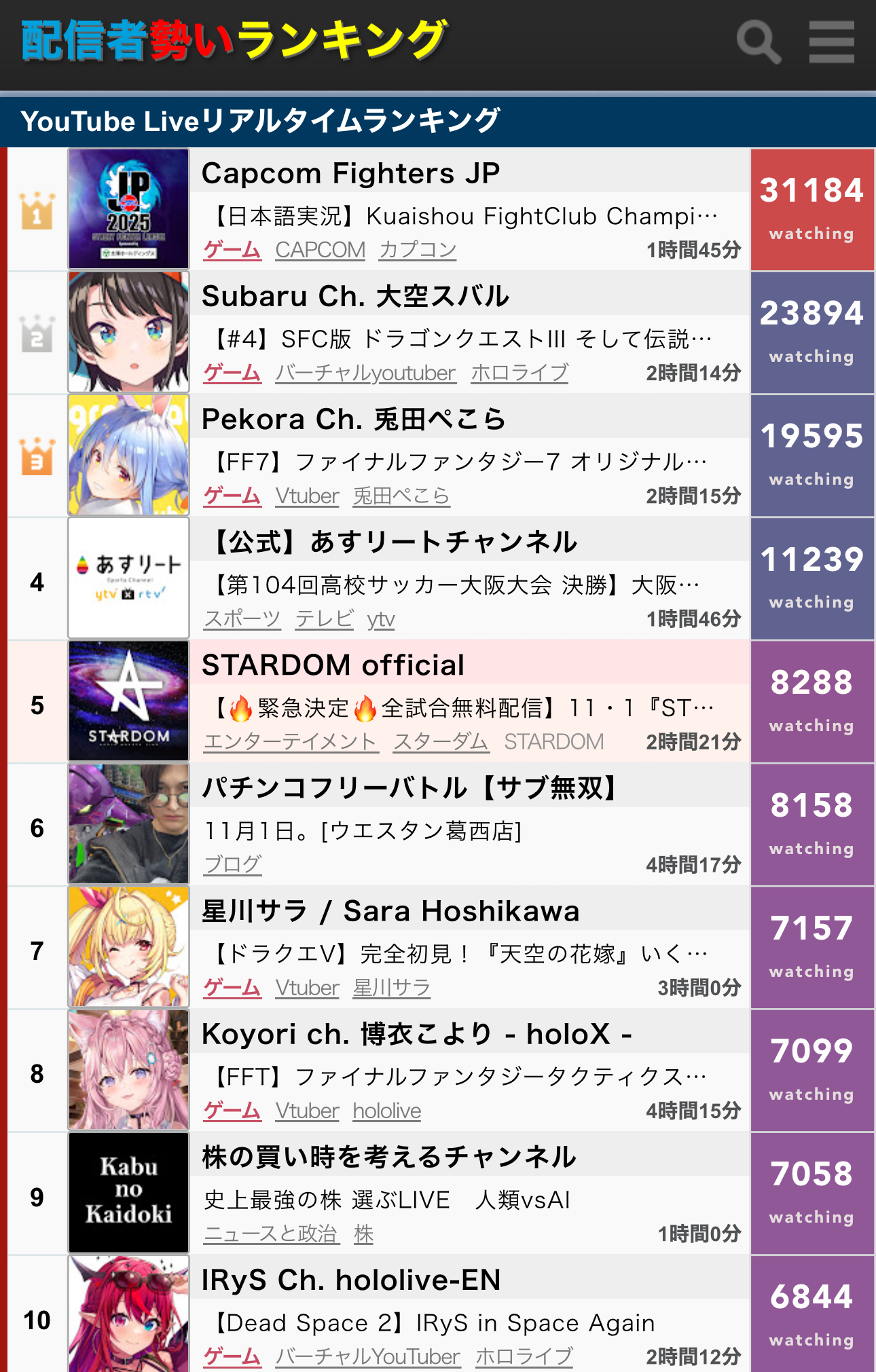Open 星川サラ / Sara Hoshikawa stream
Screen dimensions: 876x1372
pyautogui.click(x=390, y=911)
